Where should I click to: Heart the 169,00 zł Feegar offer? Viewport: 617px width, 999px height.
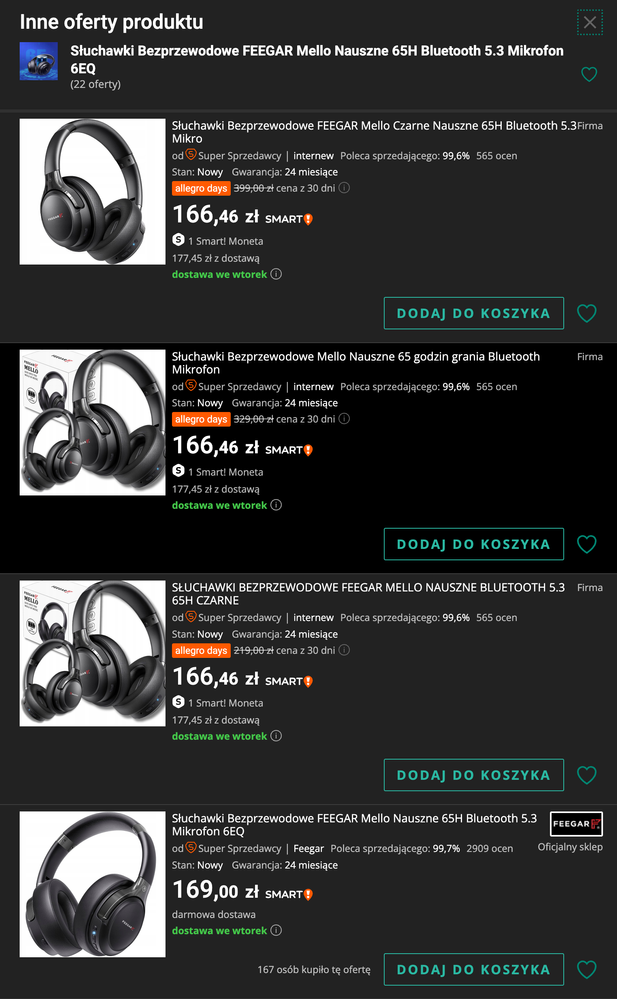pos(587,970)
